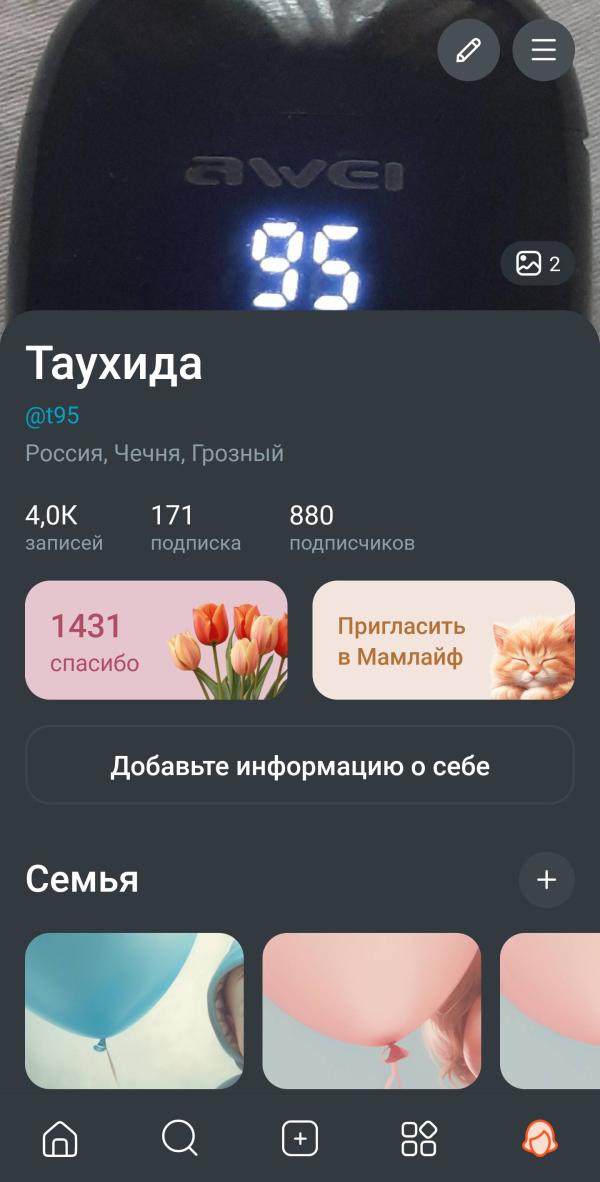
Task: Open the 1431 спасибо card
Action: tap(156, 640)
